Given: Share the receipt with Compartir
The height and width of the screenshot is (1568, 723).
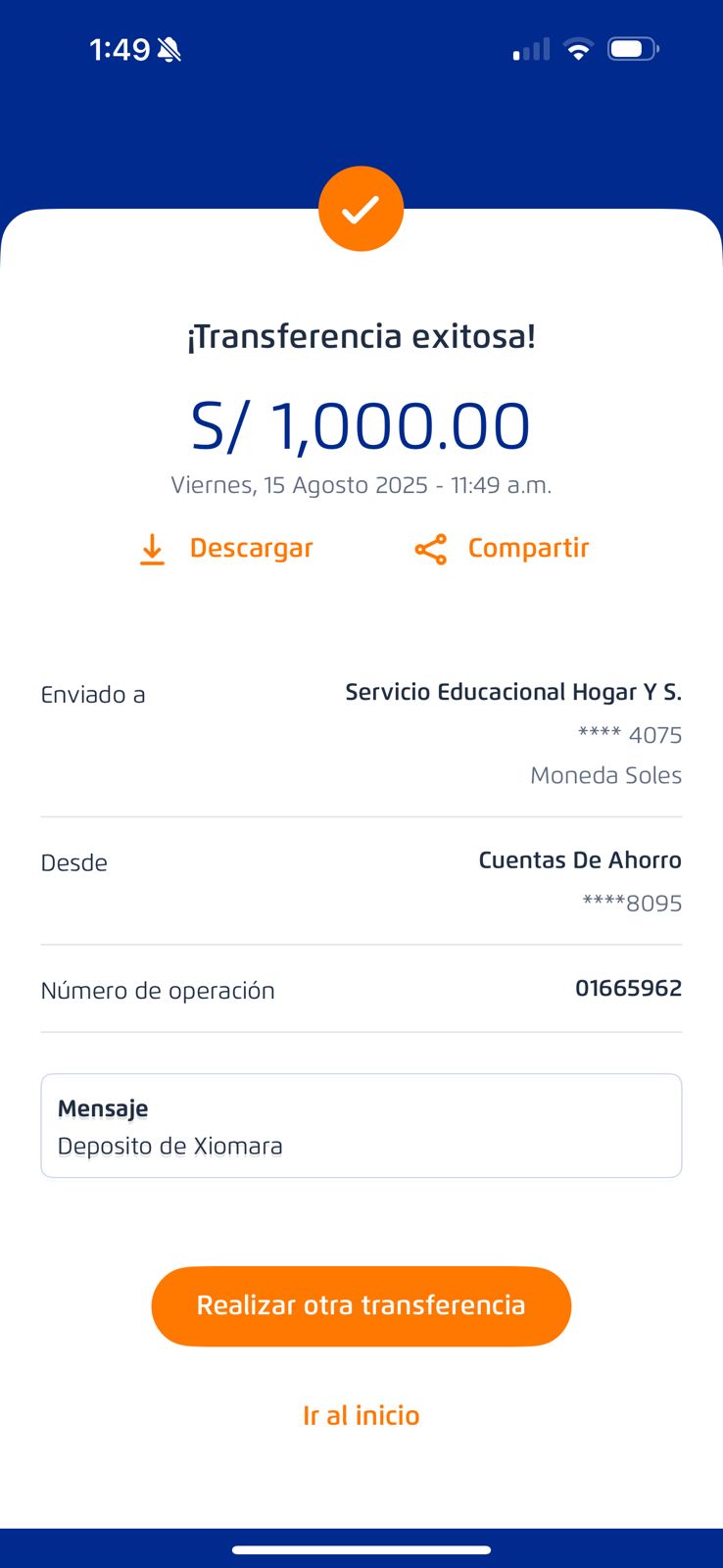Looking at the screenshot, I should tap(503, 549).
